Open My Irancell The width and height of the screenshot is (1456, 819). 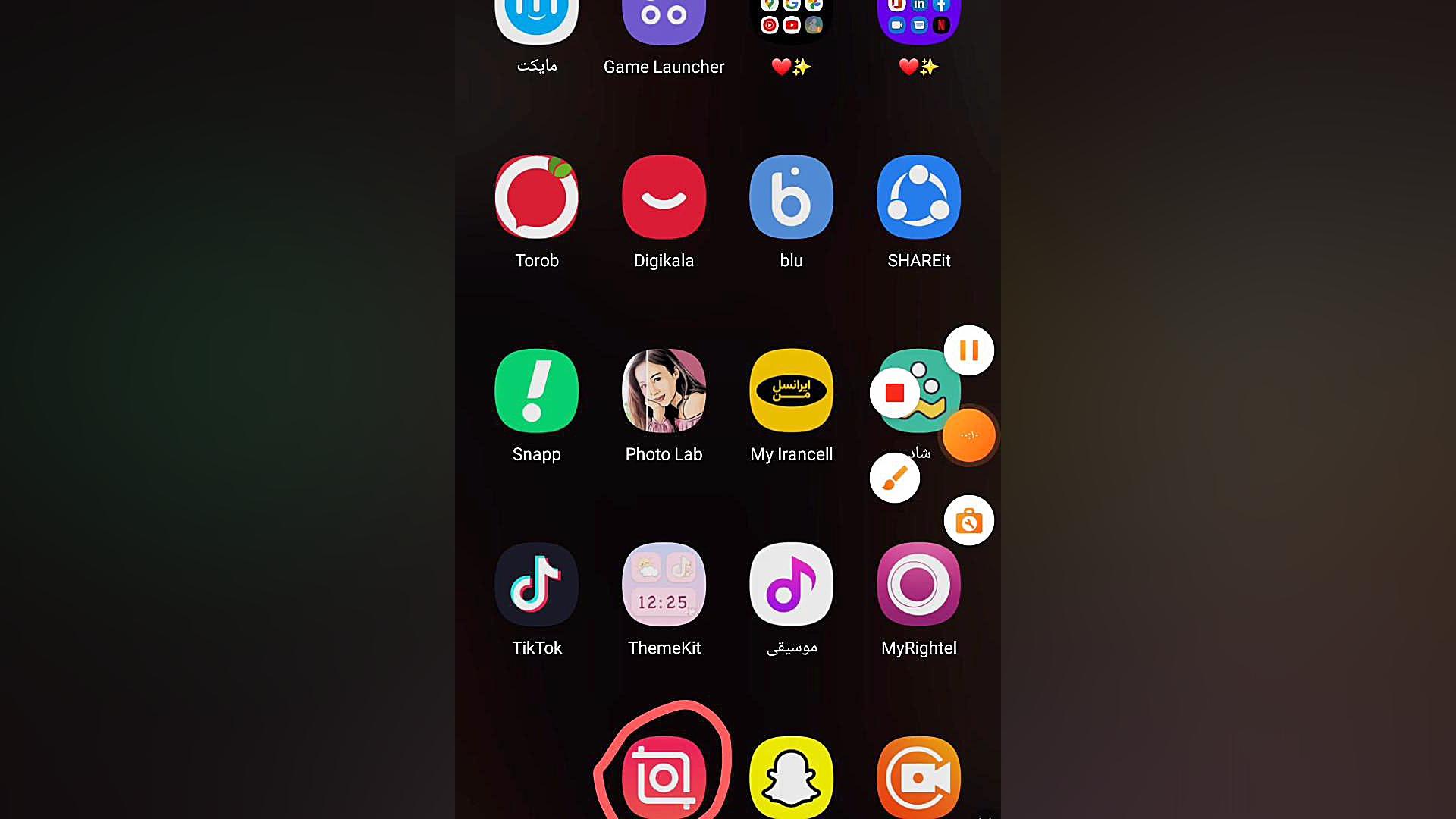click(x=791, y=391)
